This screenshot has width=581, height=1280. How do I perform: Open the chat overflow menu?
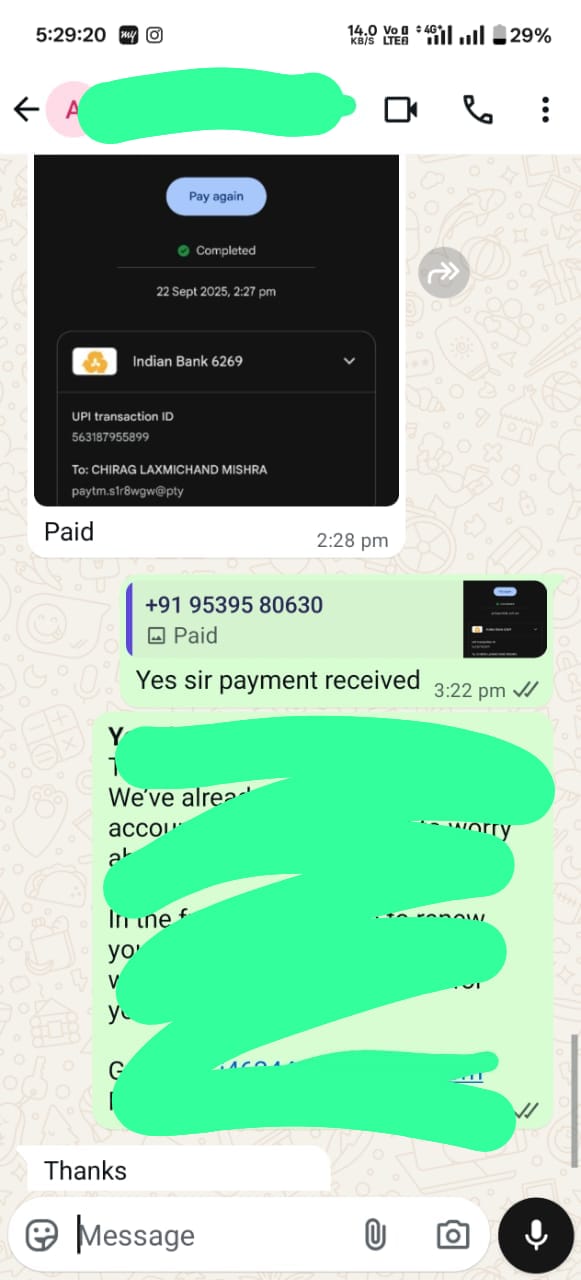coord(545,109)
